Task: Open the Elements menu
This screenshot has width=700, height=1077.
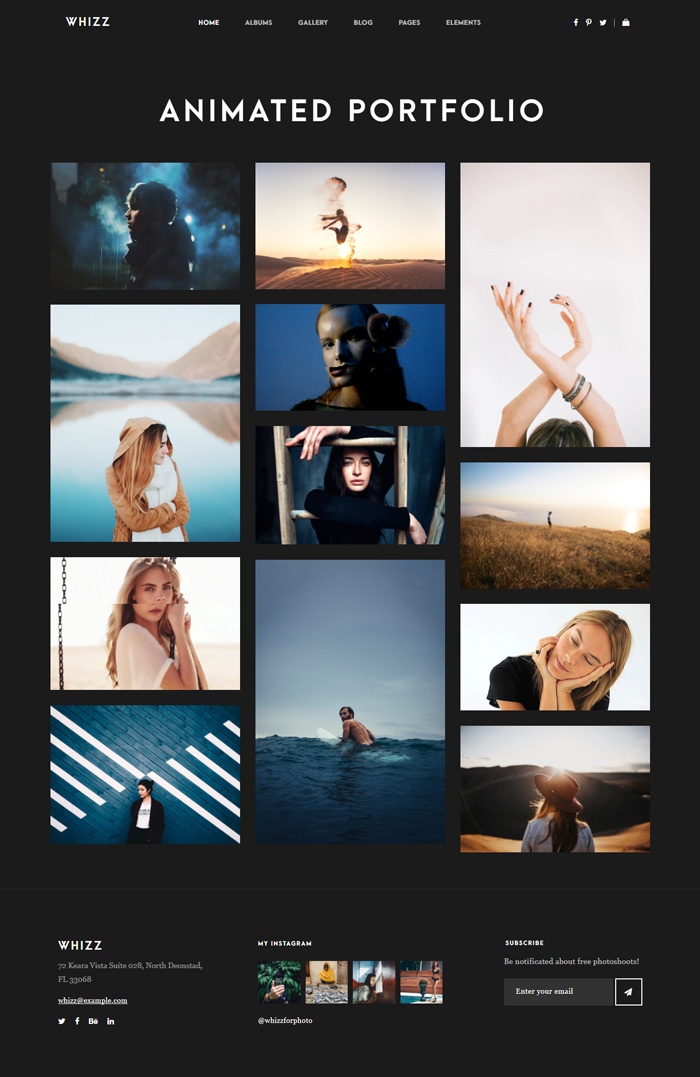Action: point(463,22)
